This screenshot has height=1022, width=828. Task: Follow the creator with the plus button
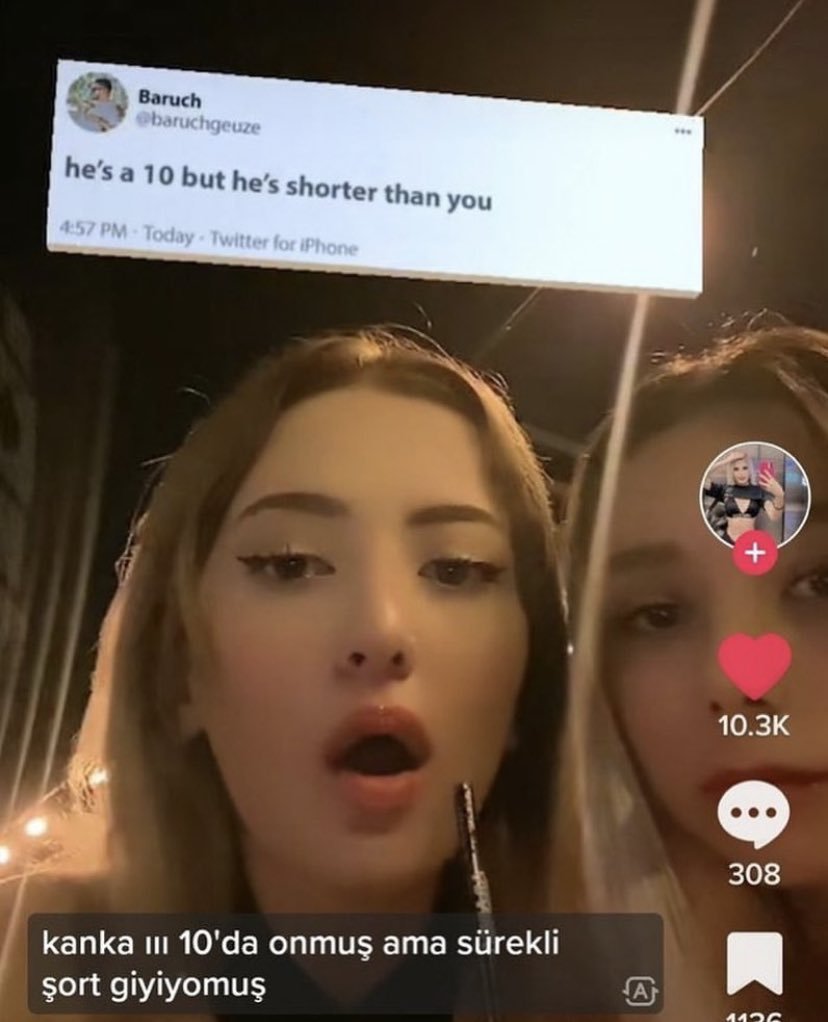(x=754, y=553)
